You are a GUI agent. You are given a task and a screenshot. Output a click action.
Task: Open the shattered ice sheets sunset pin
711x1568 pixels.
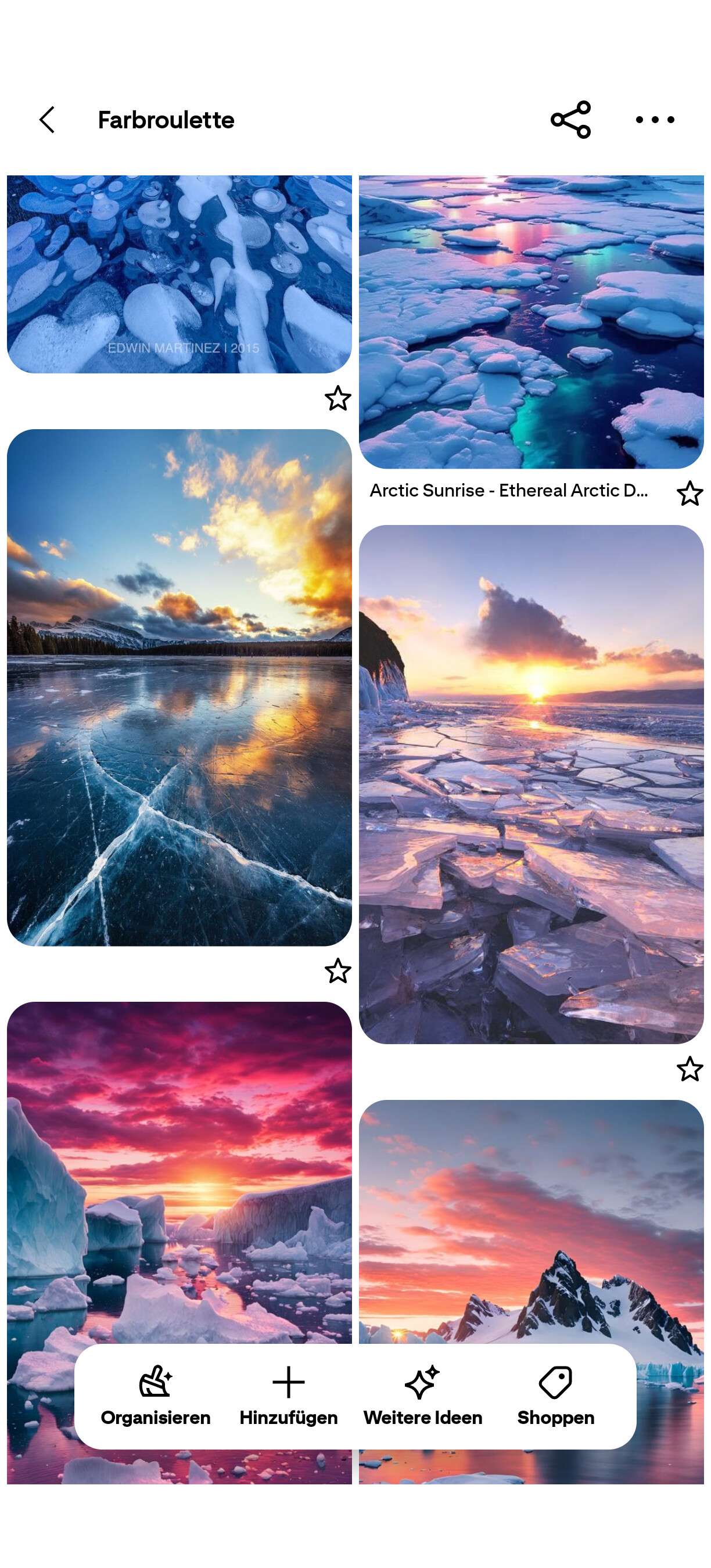tap(531, 785)
